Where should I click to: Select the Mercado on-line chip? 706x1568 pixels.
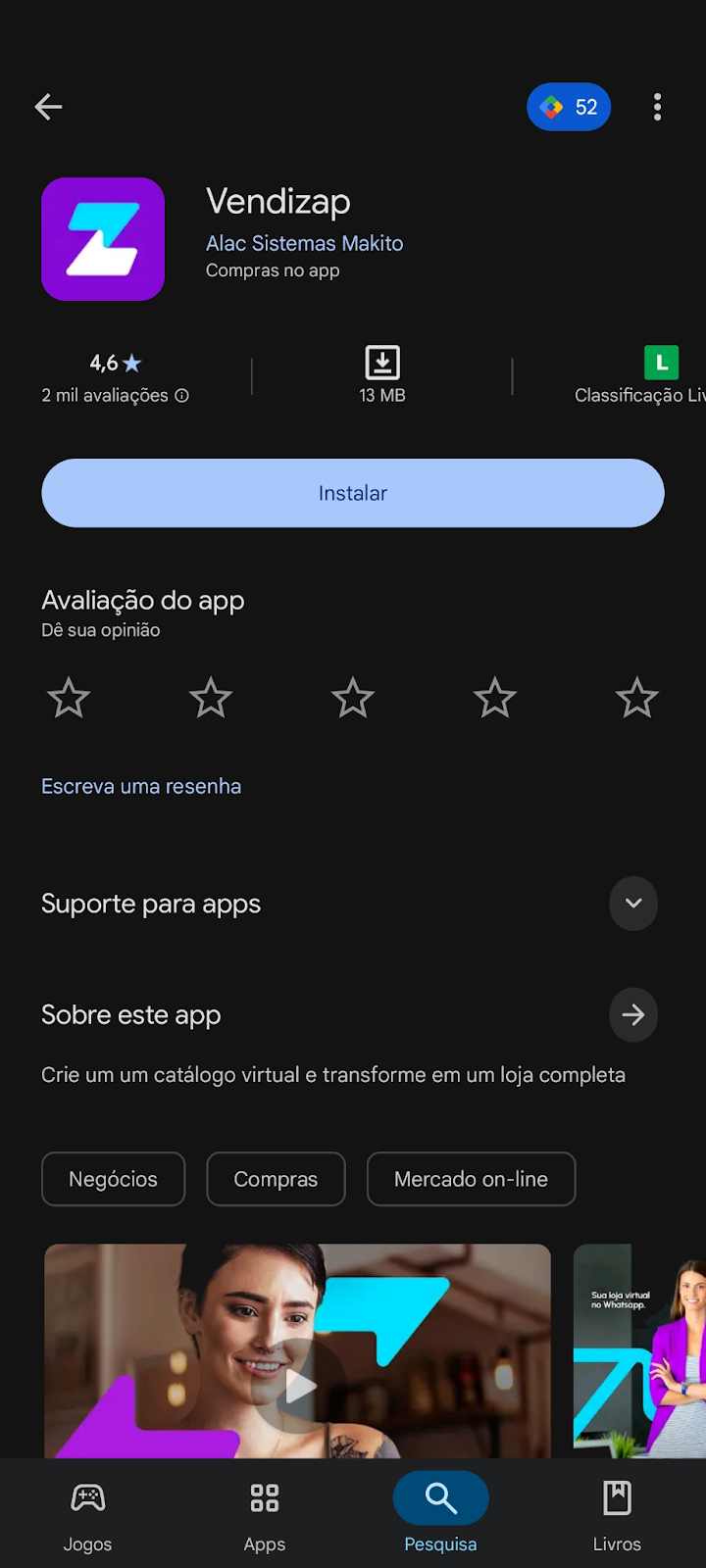coord(471,1179)
